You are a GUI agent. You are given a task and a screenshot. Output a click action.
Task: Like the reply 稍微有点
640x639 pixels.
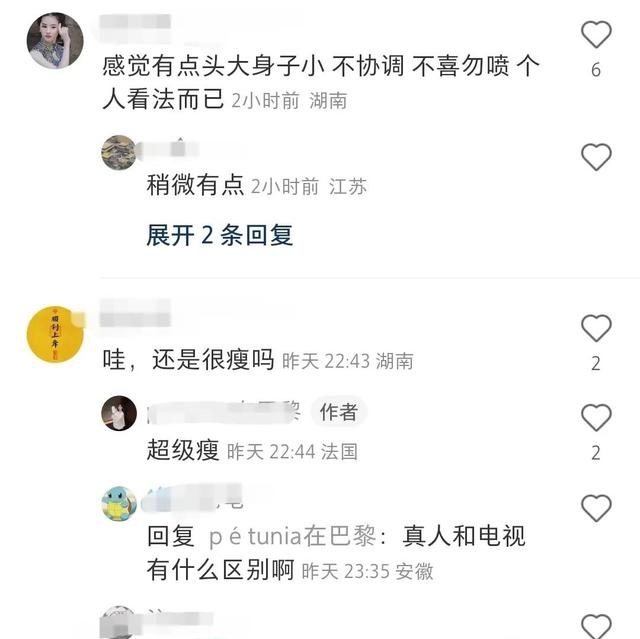(x=596, y=157)
